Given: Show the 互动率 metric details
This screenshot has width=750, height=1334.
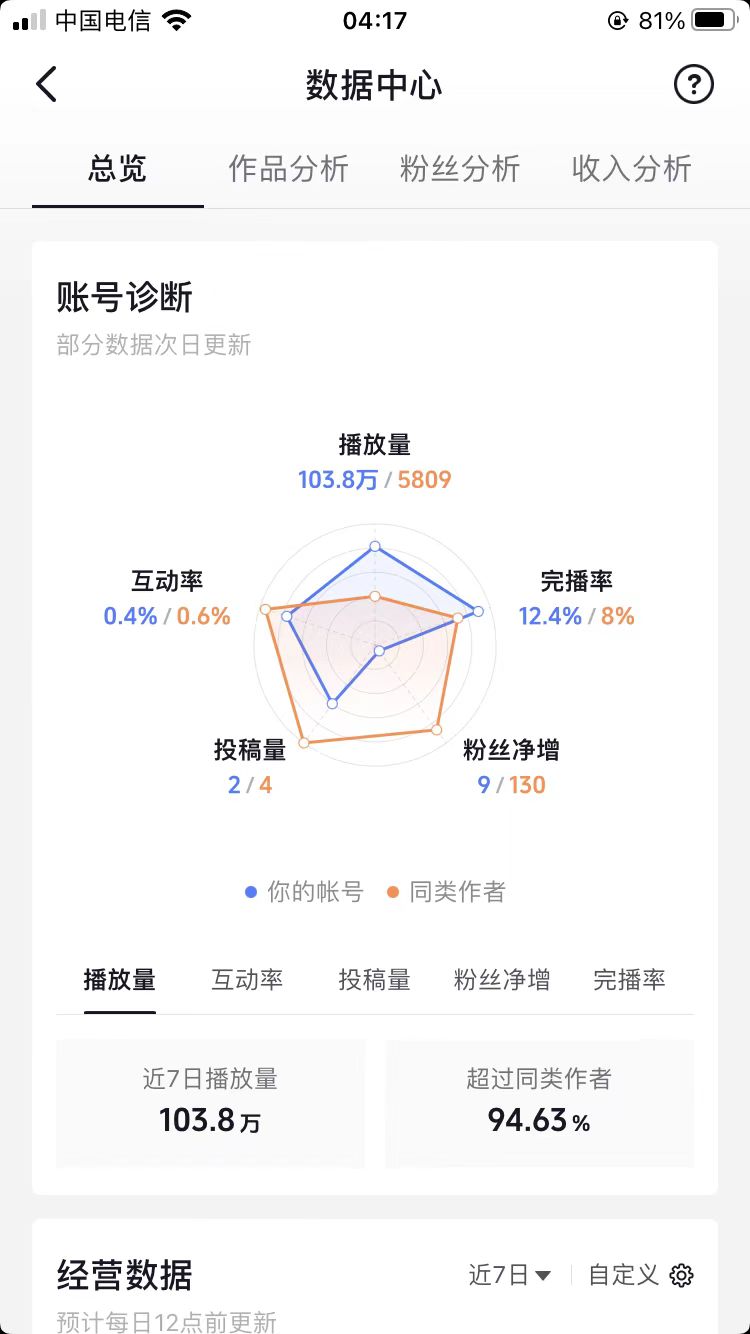Looking at the screenshot, I should [x=247, y=980].
